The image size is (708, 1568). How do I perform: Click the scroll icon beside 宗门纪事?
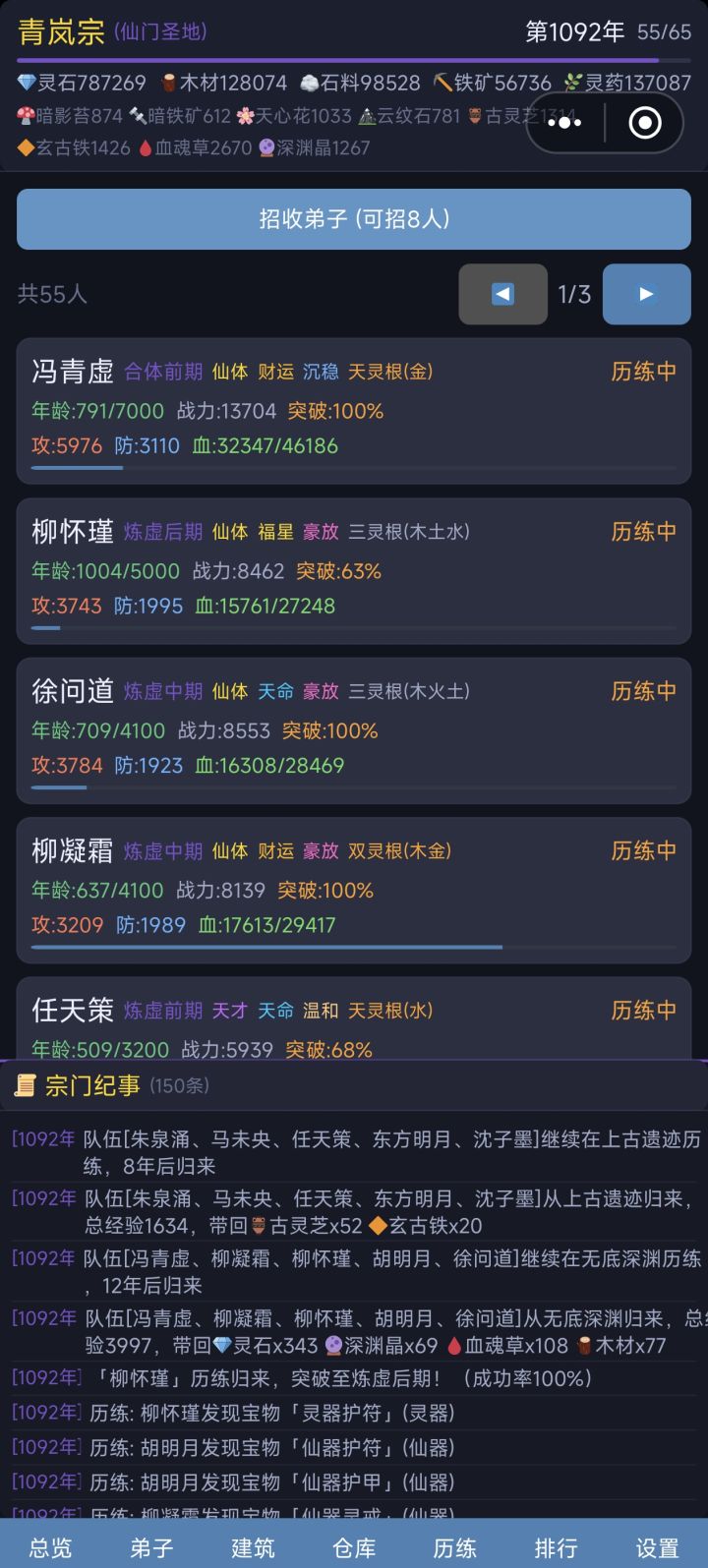point(27,1084)
